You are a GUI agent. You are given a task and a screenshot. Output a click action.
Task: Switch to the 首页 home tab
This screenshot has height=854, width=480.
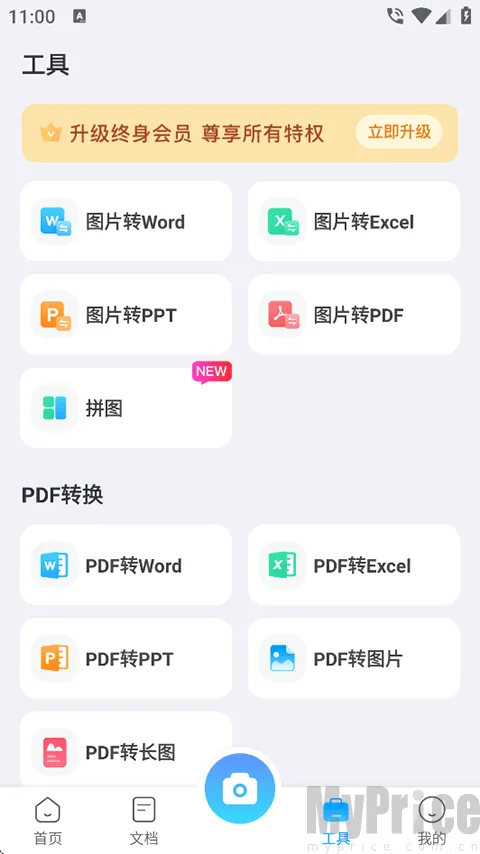[x=48, y=821]
